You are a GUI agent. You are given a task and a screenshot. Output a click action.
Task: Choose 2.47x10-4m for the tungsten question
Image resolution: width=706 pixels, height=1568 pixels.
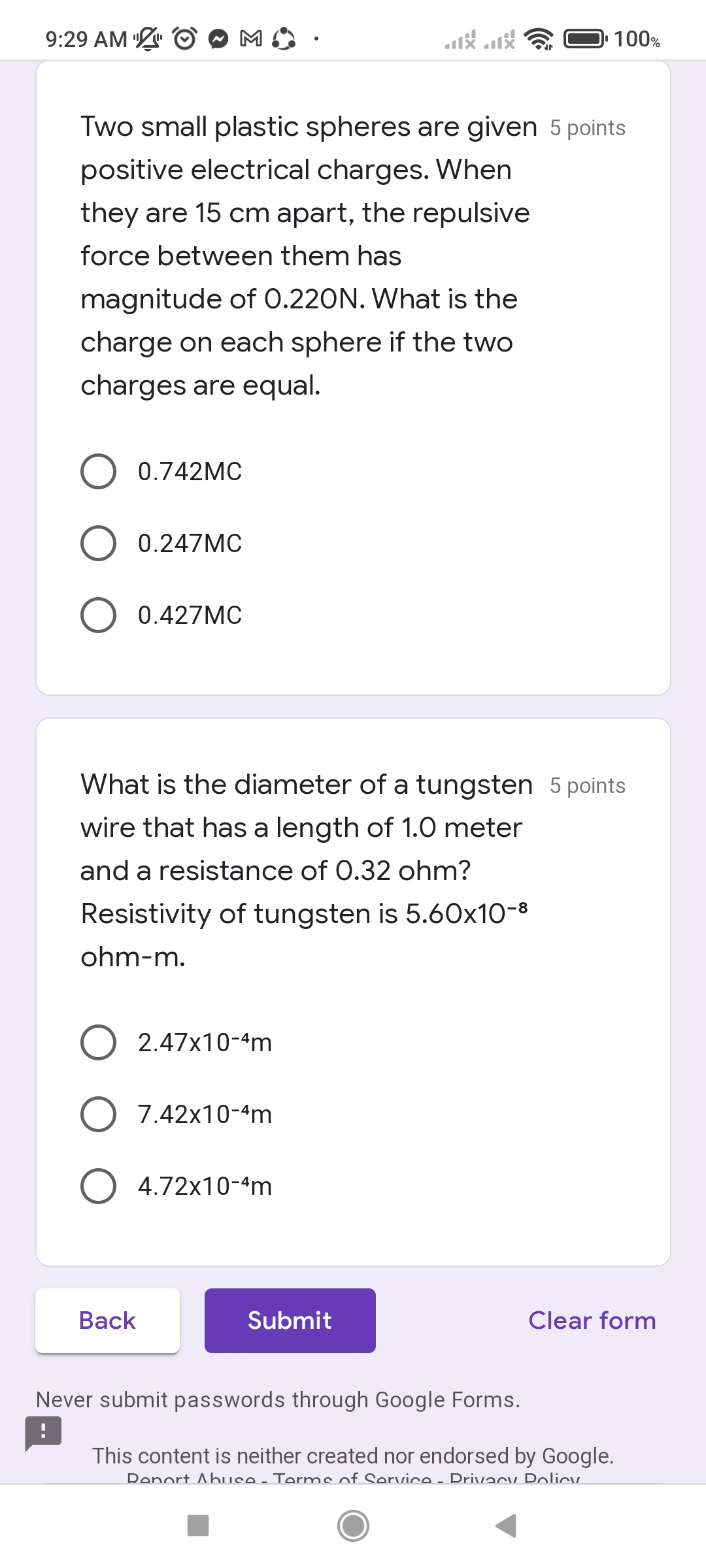(x=98, y=1043)
